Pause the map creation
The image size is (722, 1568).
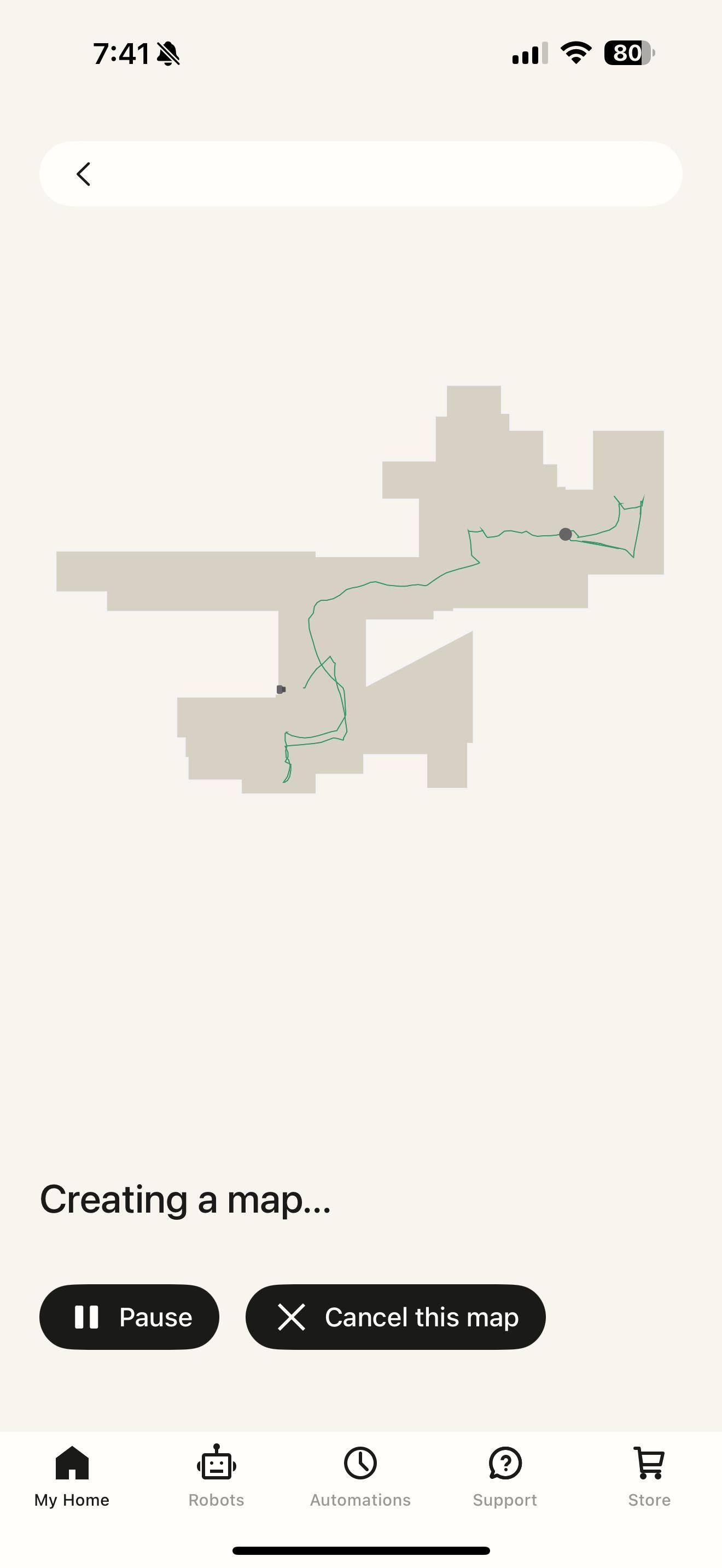coord(129,1317)
